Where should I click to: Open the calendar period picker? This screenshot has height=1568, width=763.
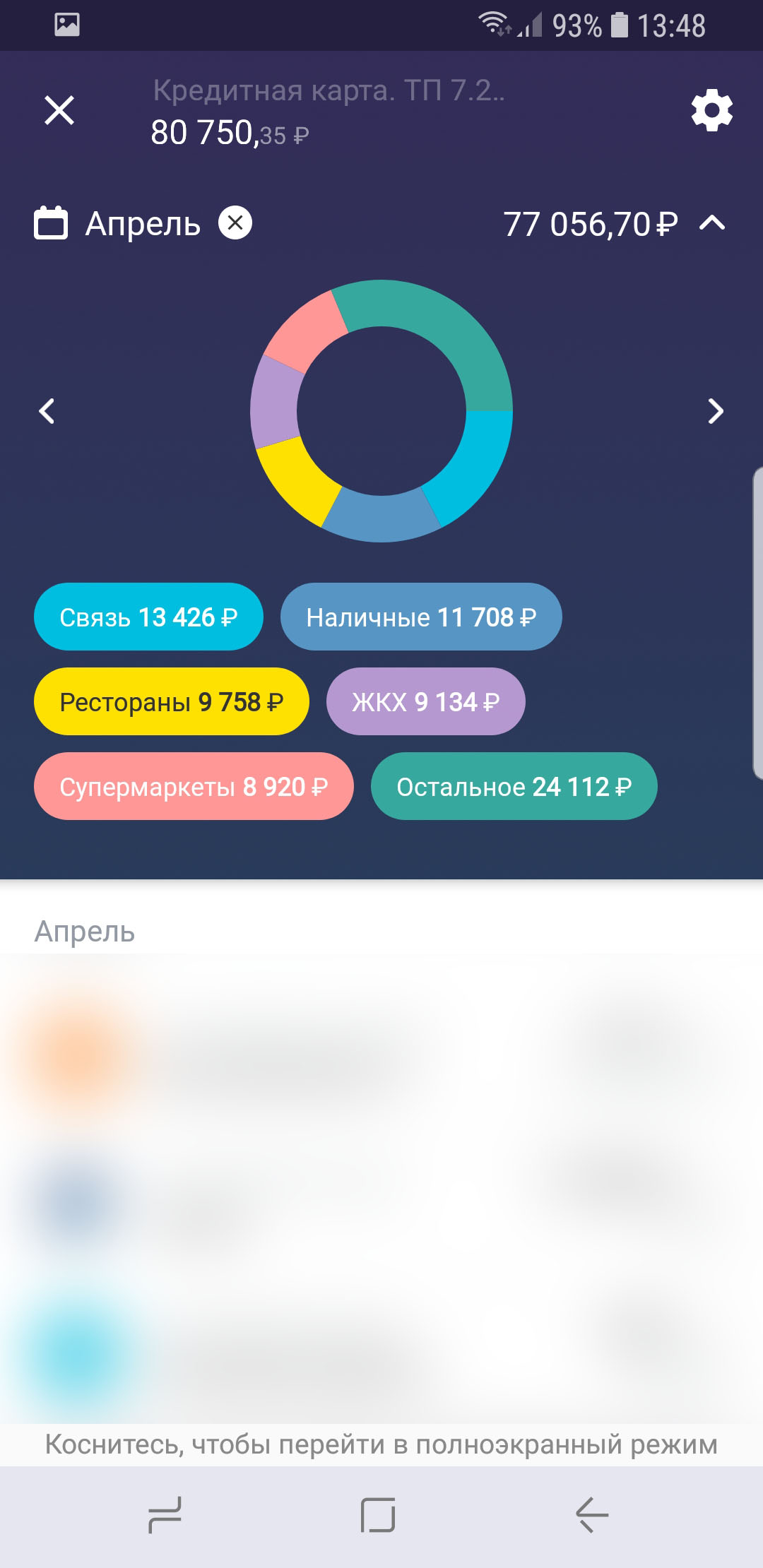tap(51, 223)
